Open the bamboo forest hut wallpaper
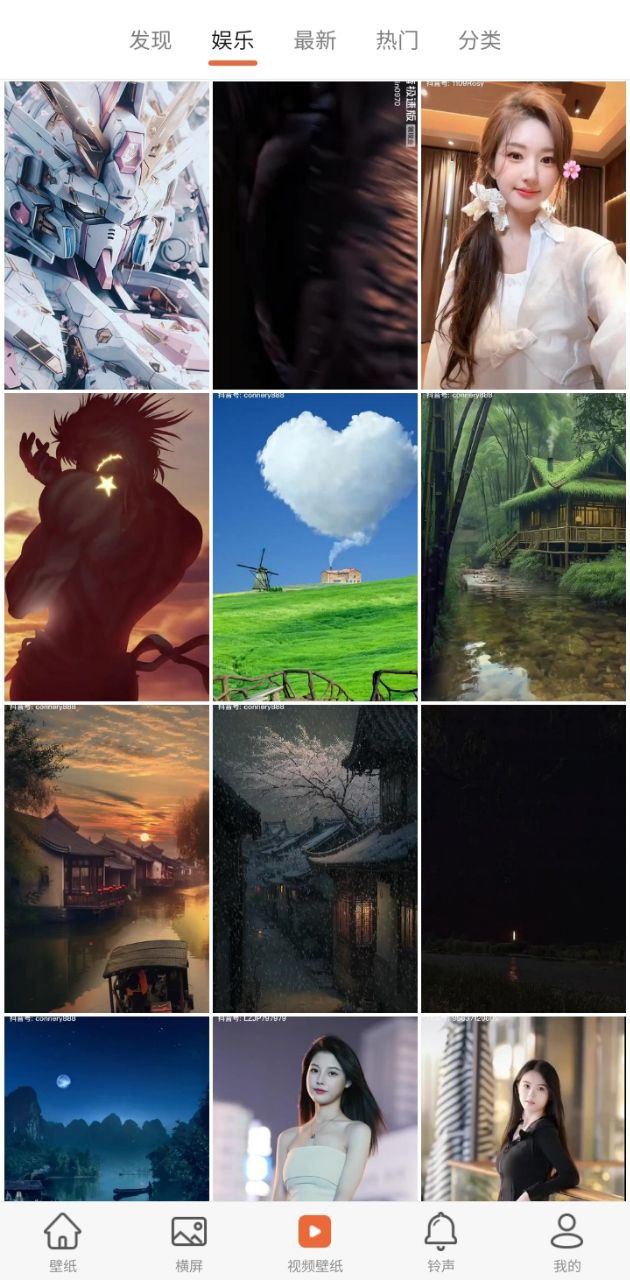The image size is (630, 1280). point(523,547)
